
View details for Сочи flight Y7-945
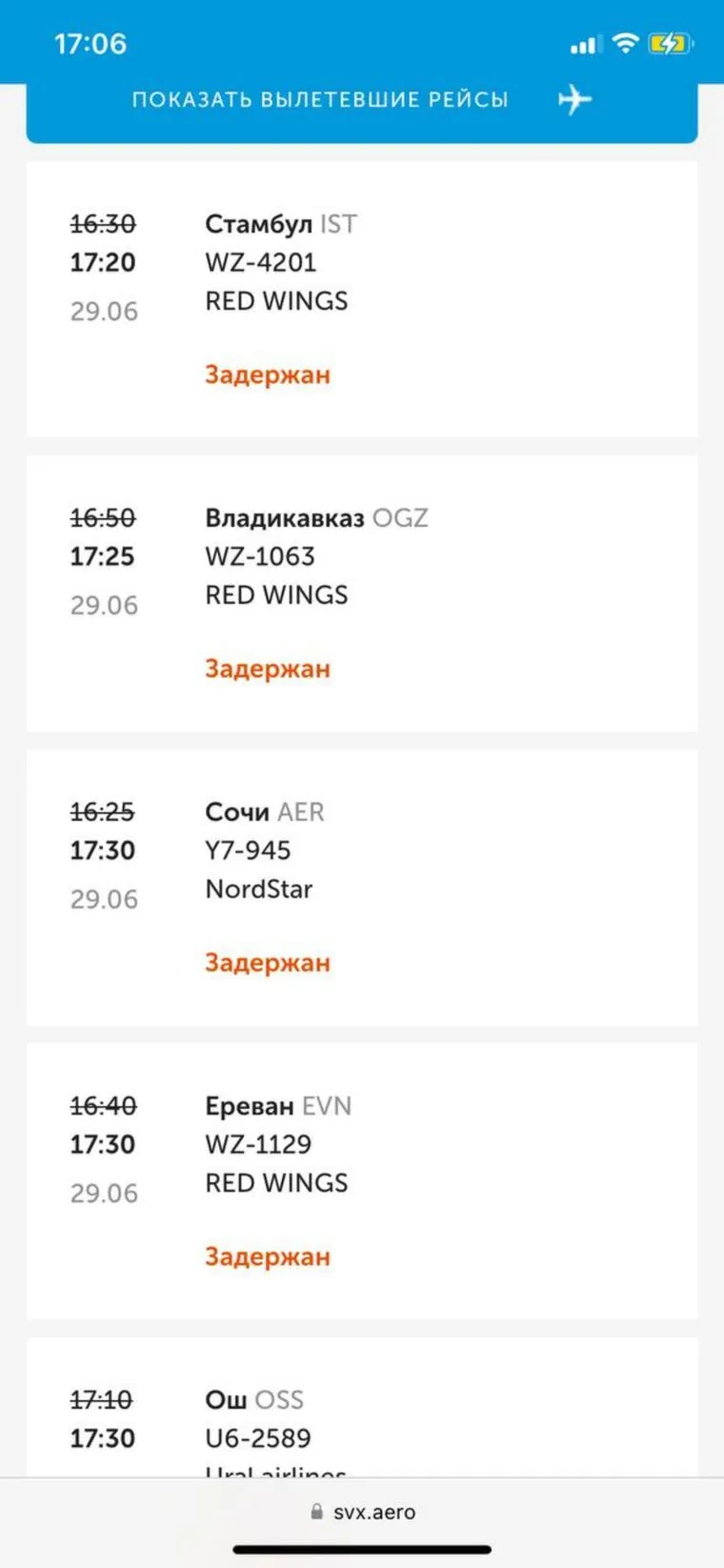pos(361,887)
